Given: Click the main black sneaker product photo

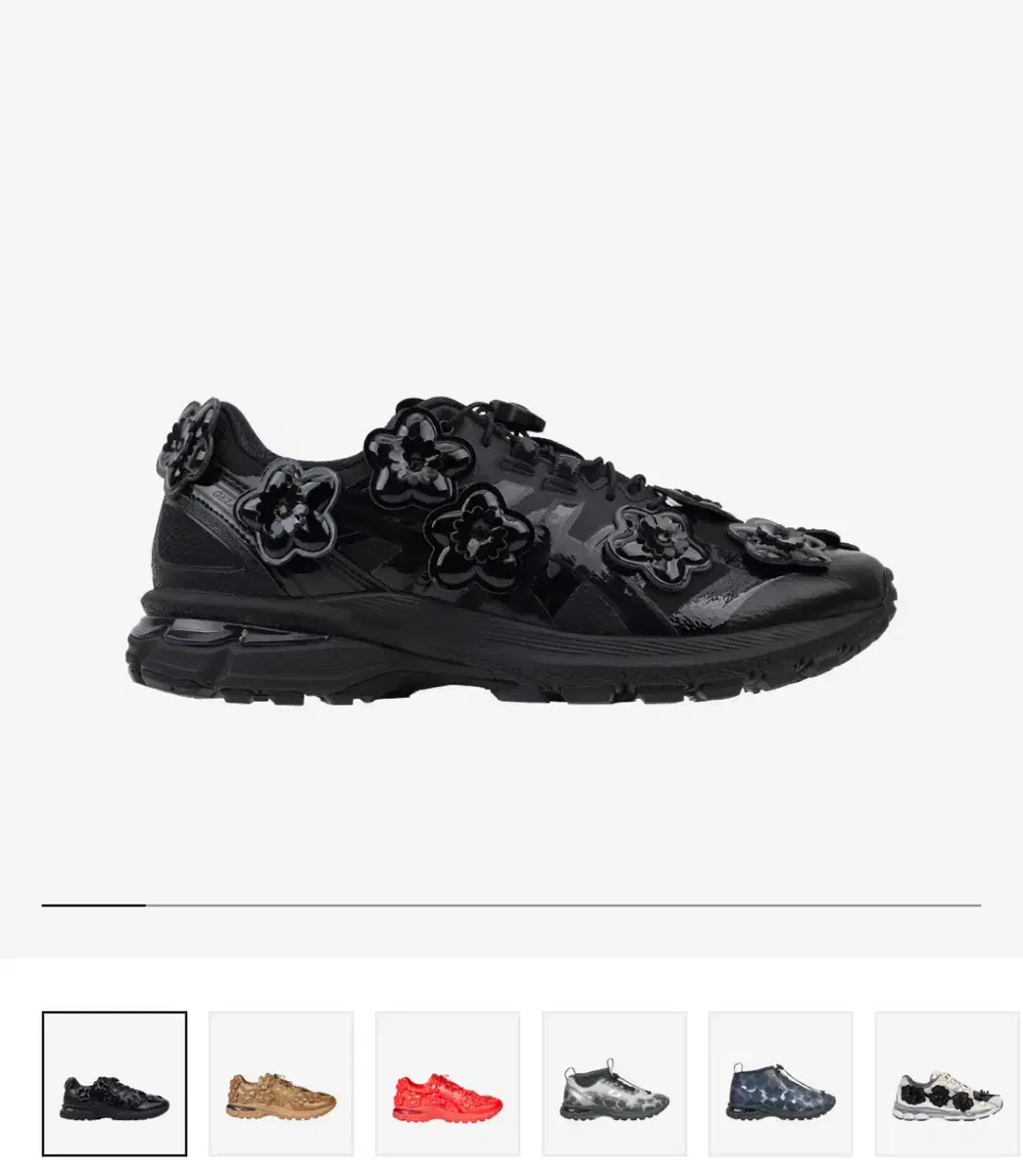Looking at the screenshot, I should point(511,549).
